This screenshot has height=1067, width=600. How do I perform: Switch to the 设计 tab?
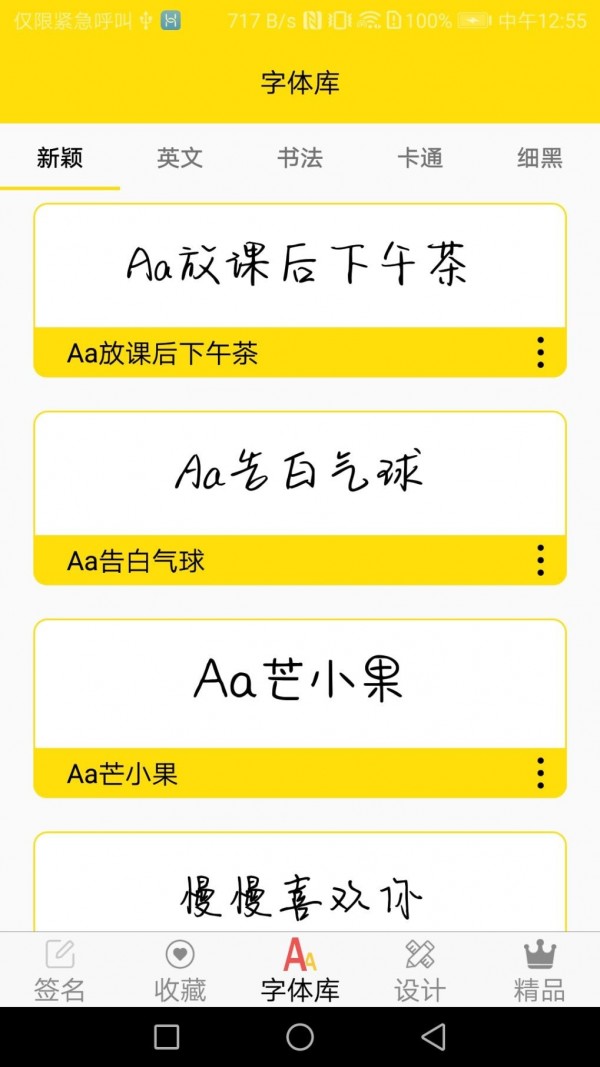point(420,971)
